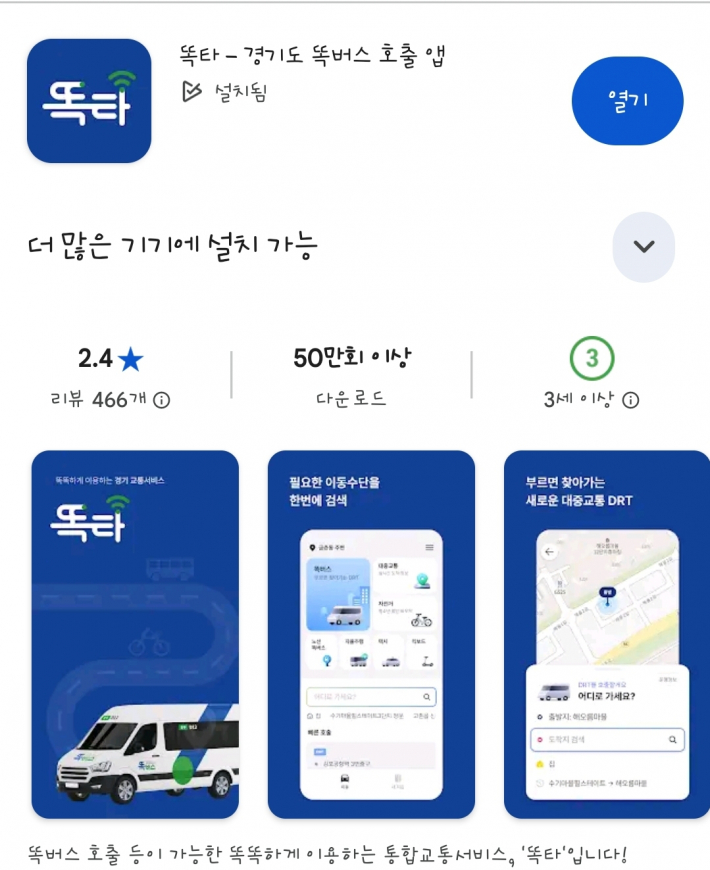The image size is (710, 870).
Task: Tap the 똑타 app icon
Action: coord(89,101)
